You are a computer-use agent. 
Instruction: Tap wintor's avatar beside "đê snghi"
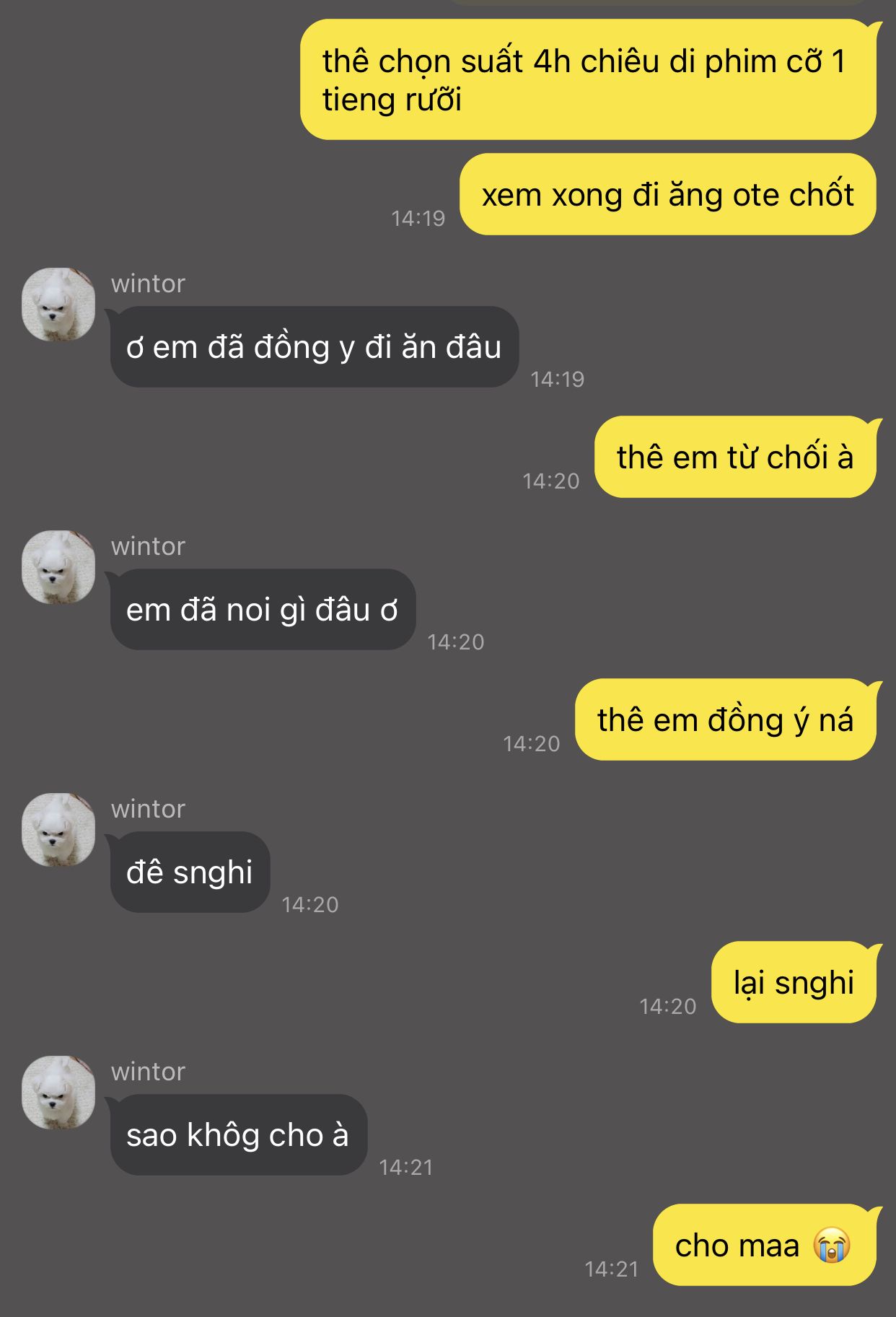tap(58, 830)
